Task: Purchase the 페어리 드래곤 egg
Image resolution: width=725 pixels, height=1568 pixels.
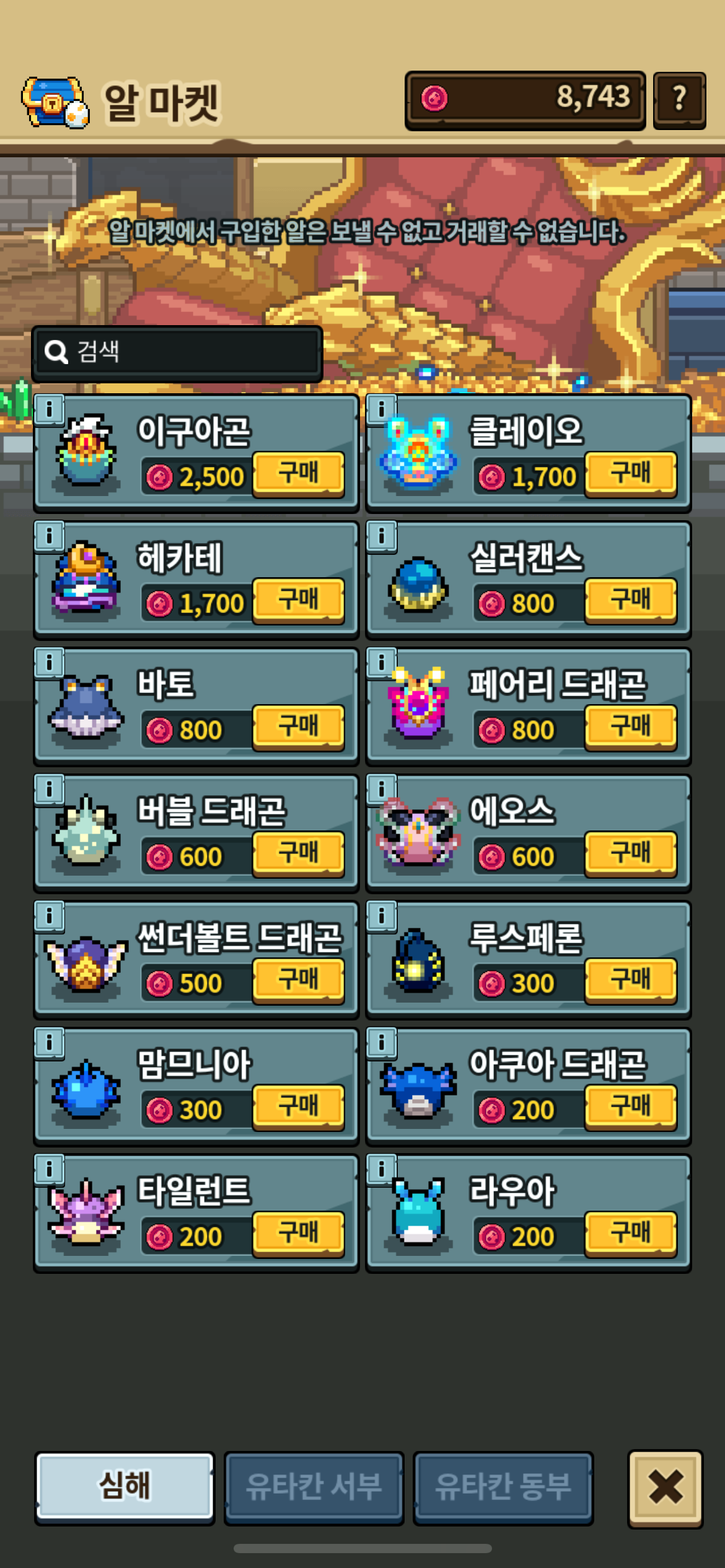Action: (631, 727)
